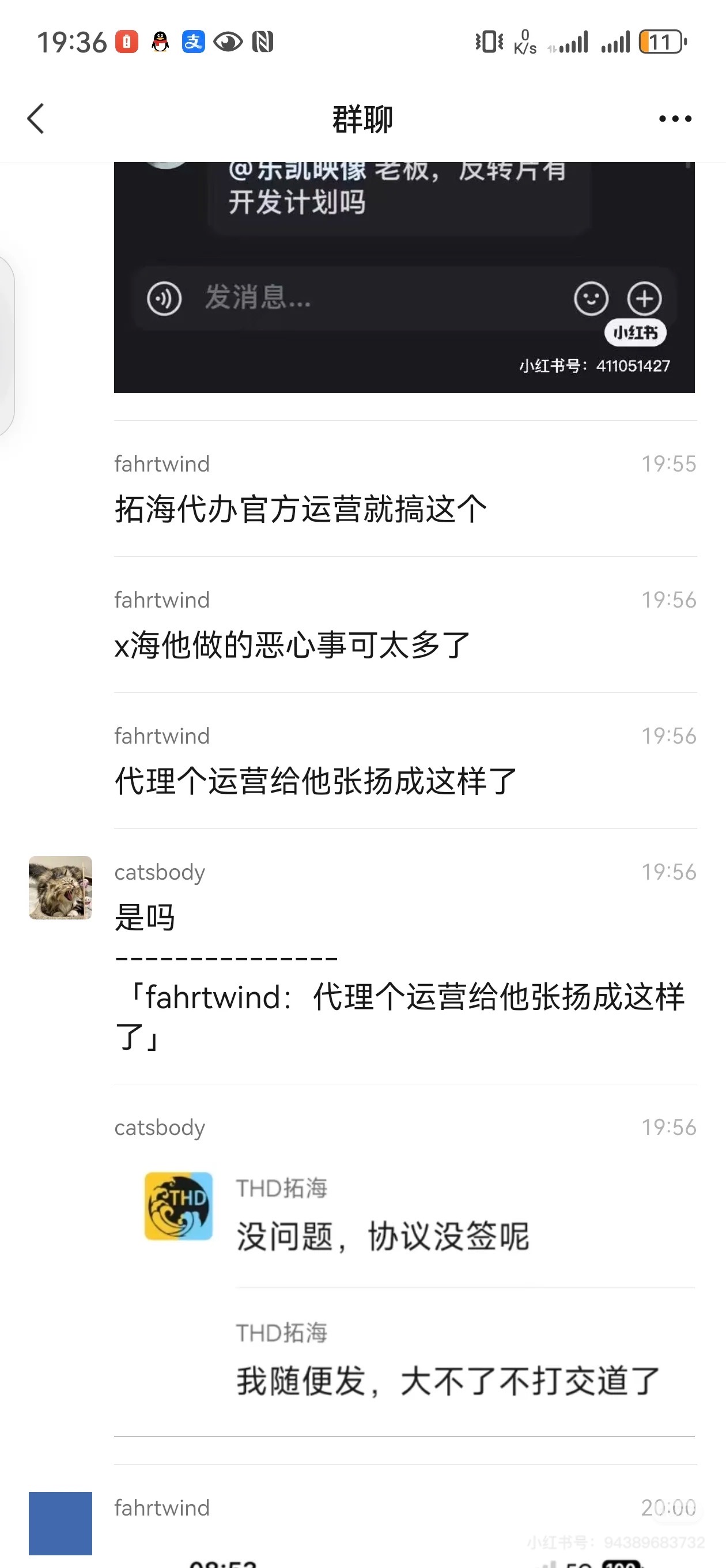
Task: Open the dark 小红书 screenshot image
Action: click(x=404, y=277)
